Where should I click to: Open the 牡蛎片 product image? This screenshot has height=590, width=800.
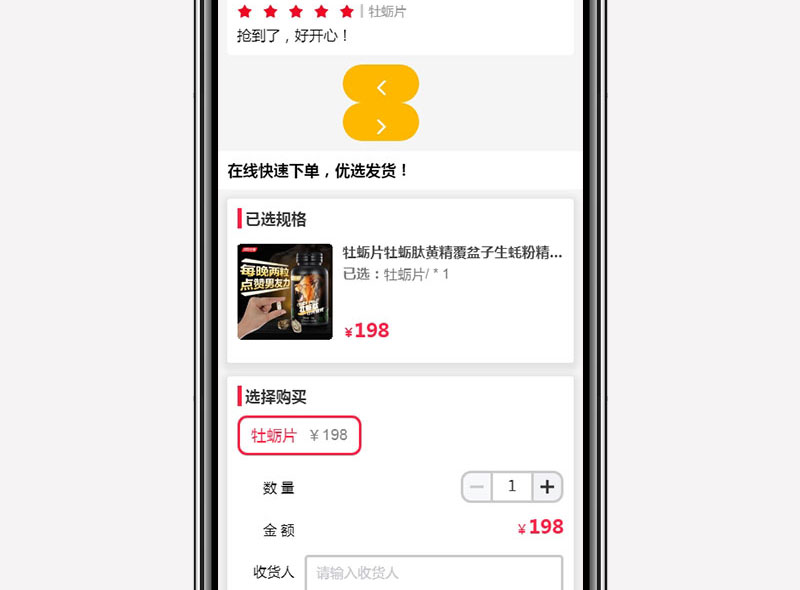click(x=285, y=292)
